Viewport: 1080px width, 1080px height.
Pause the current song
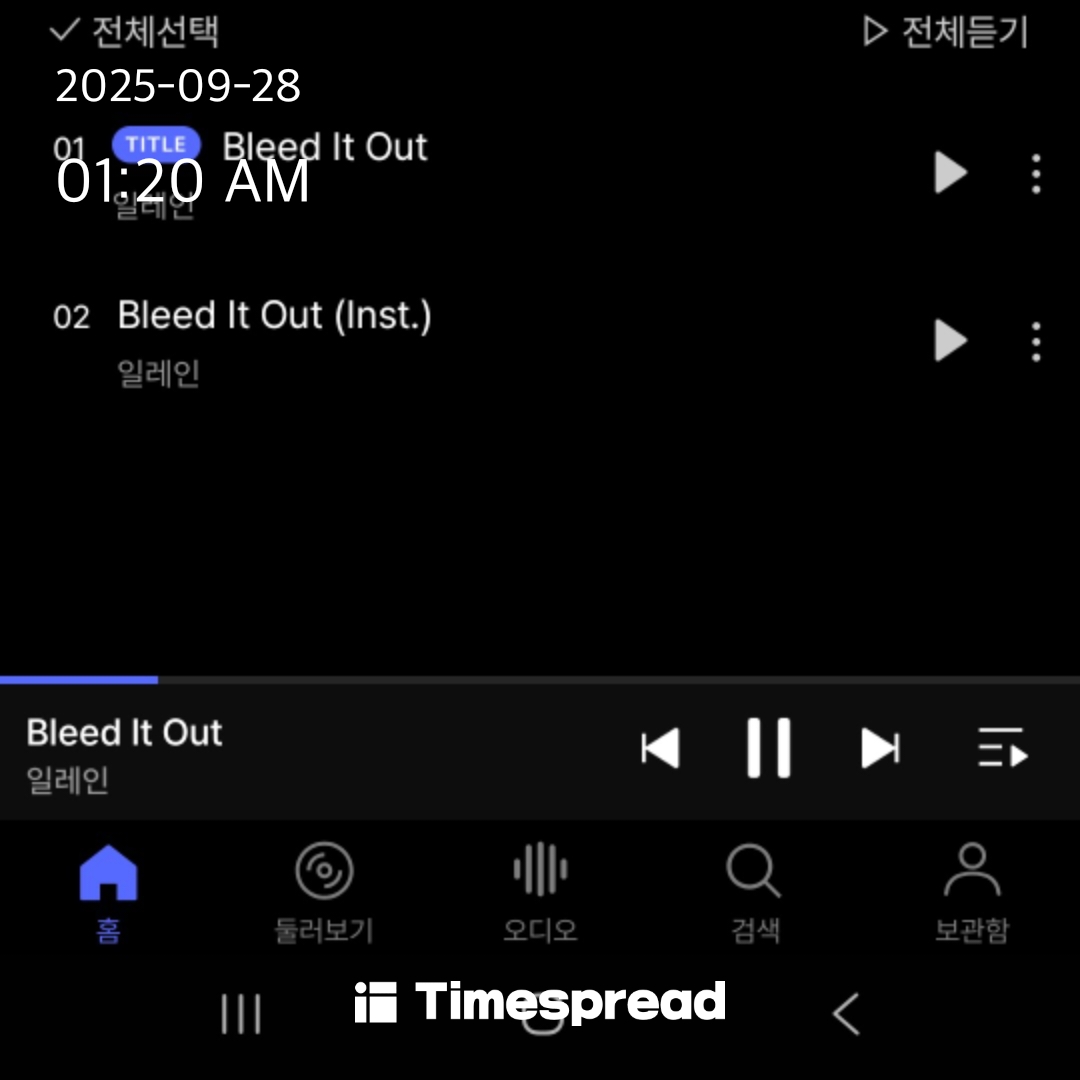point(768,748)
